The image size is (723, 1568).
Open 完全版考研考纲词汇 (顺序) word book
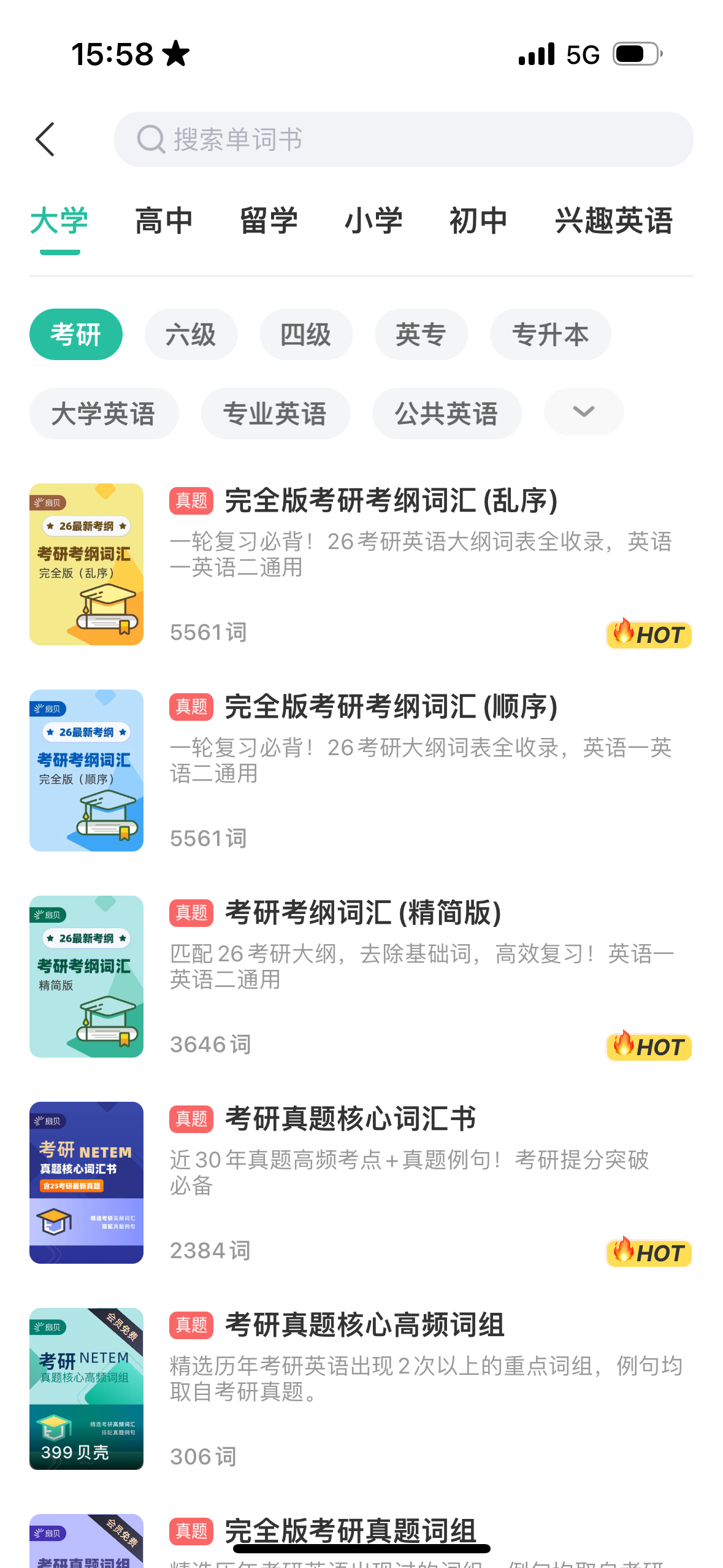click(x=391, y=707)
